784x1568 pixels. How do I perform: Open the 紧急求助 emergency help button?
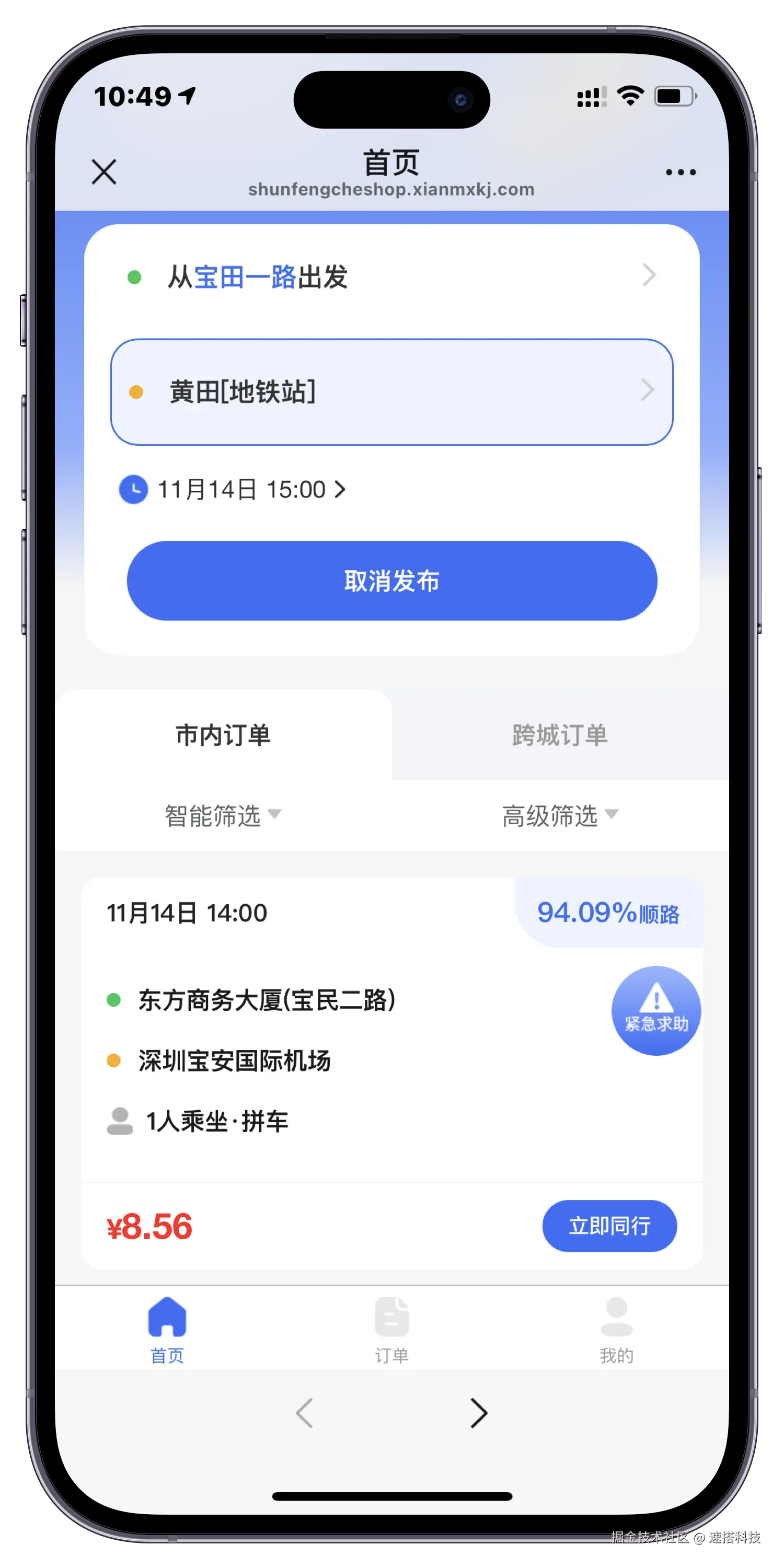pos(656,1010)
